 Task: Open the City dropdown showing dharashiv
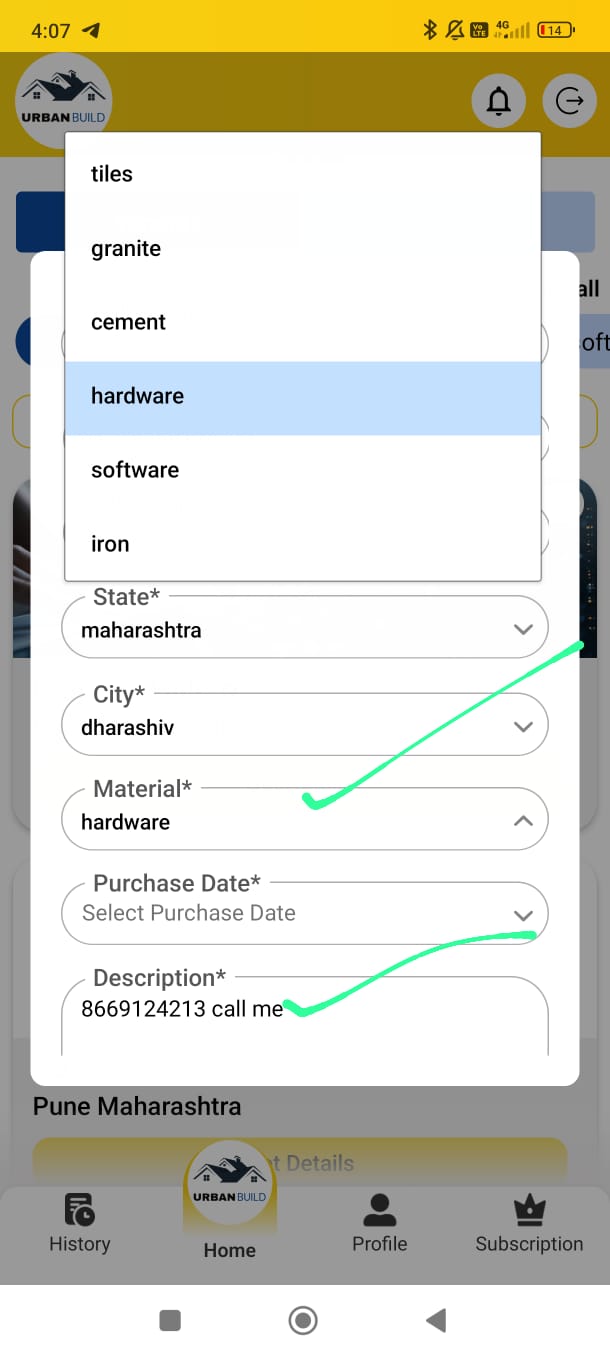coord(304,727)
